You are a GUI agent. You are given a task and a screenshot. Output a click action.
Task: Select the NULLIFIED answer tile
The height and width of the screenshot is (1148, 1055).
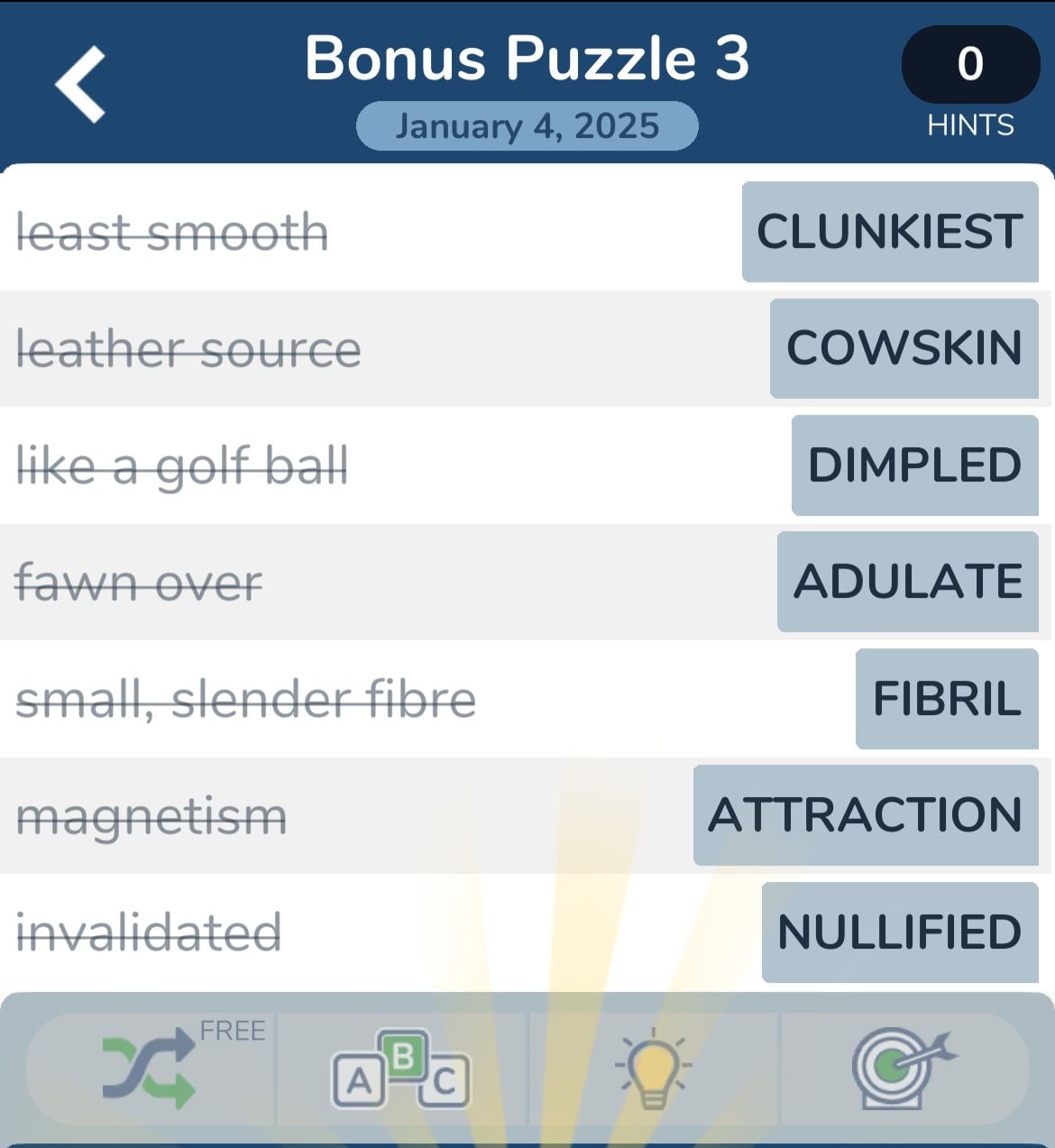[x=900, y=932]
